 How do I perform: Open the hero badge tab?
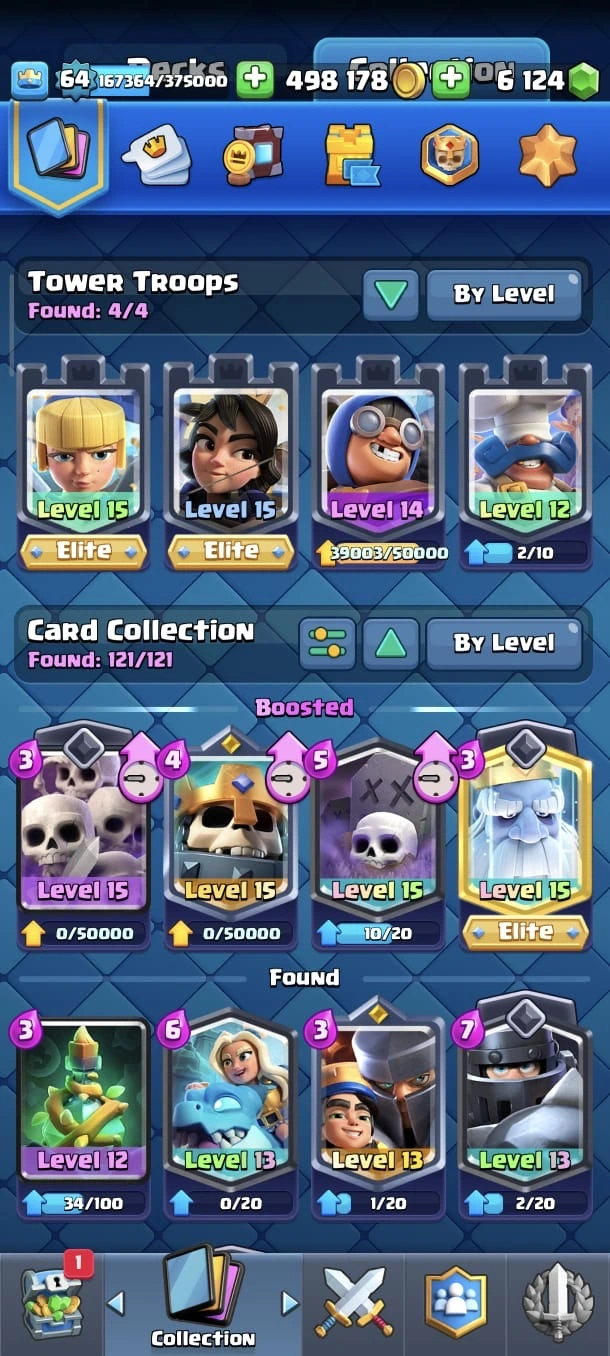pyautogui.click(x=449, y=156)
